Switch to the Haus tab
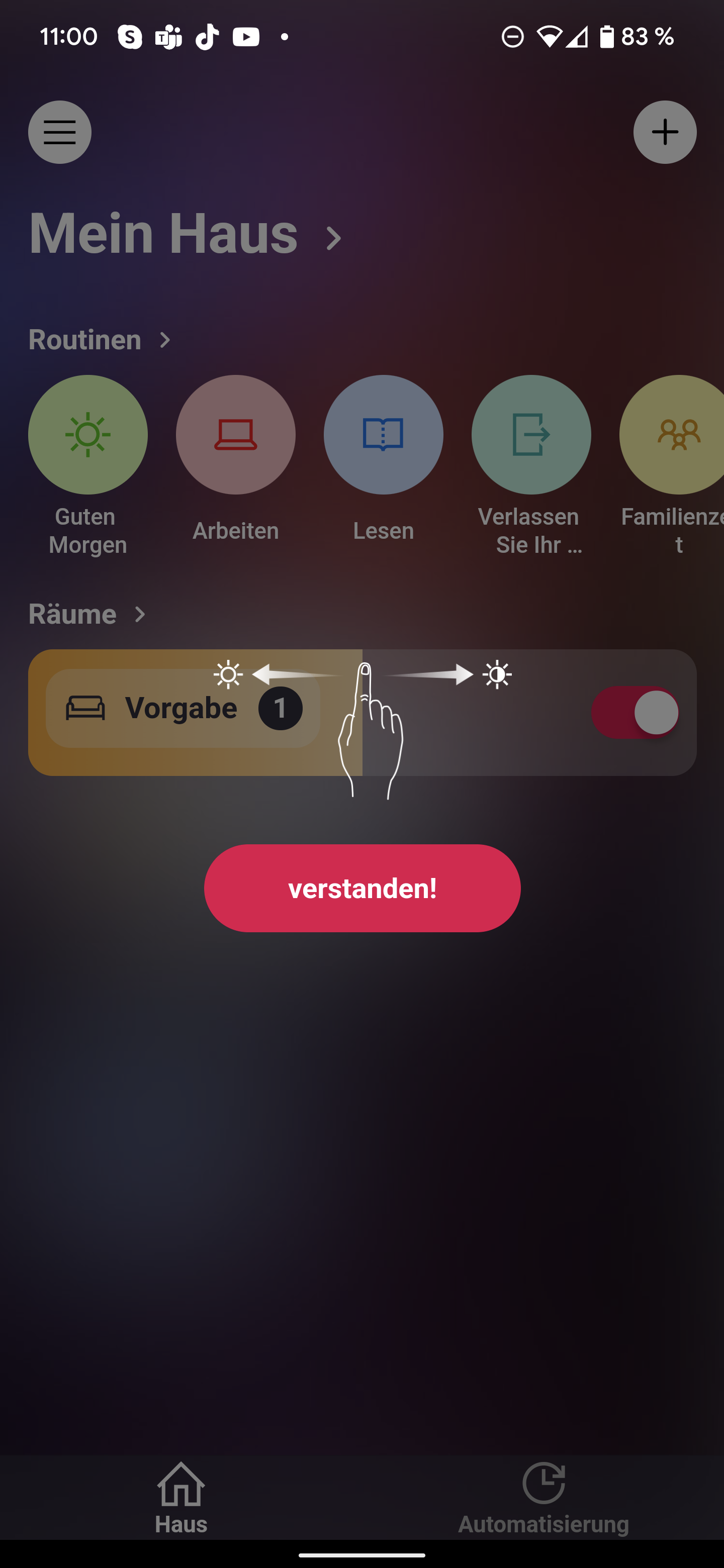The width and height of the screenshot is (724, 1568). click(x=181, y=1498)
